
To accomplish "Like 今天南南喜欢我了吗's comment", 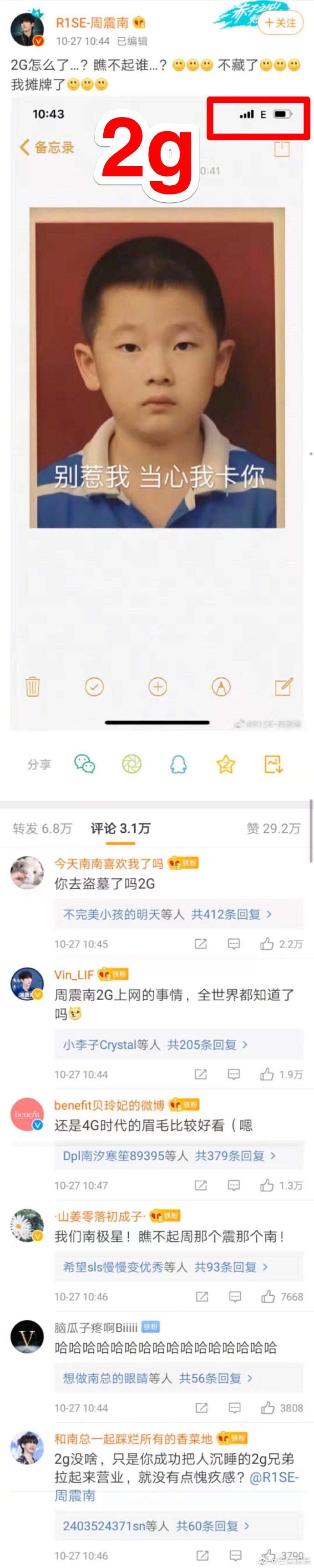I will click(267, 944).
